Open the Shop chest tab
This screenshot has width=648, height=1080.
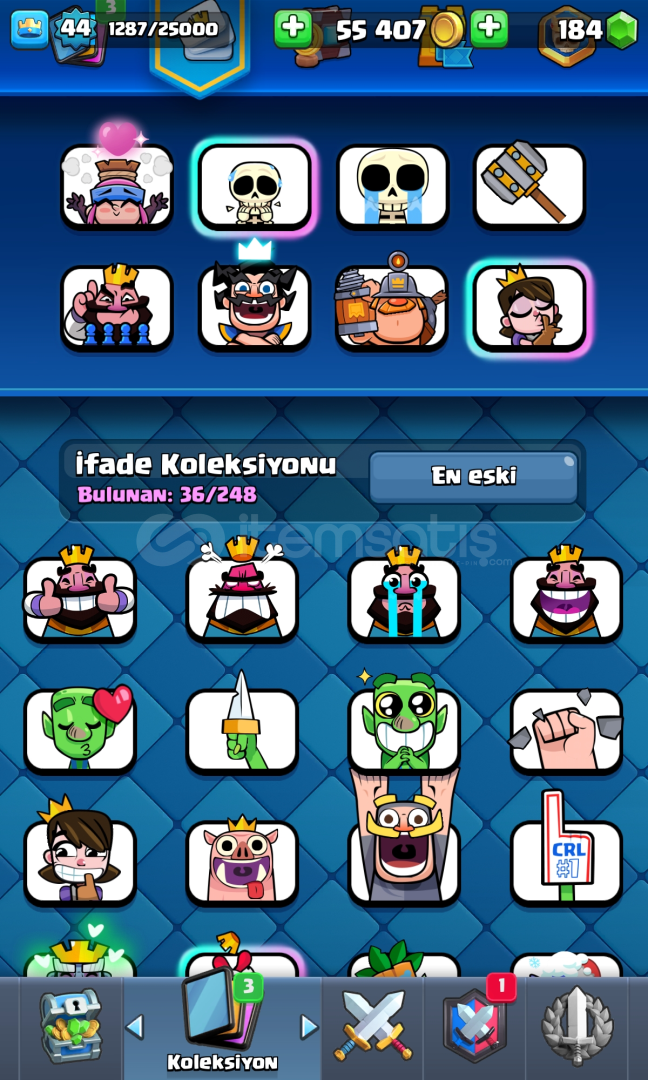click(x=71, y=1027)
